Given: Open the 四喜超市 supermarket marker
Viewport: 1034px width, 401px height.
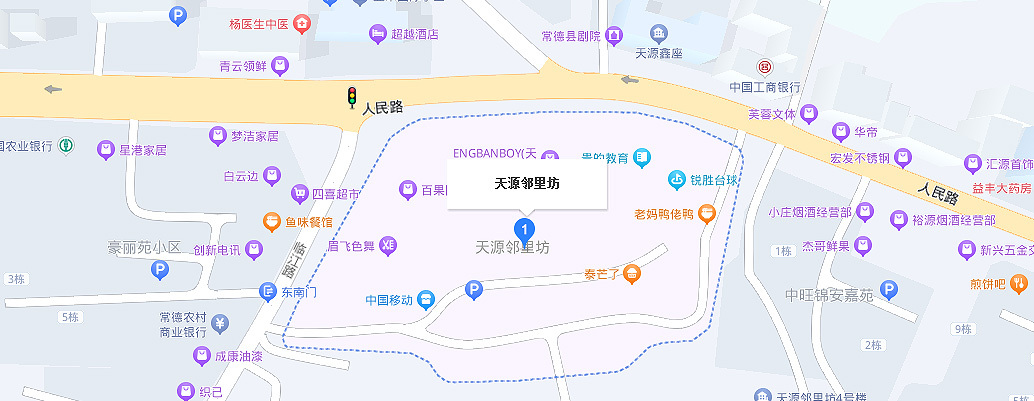Looking at the screenshot, I should 298,192.
